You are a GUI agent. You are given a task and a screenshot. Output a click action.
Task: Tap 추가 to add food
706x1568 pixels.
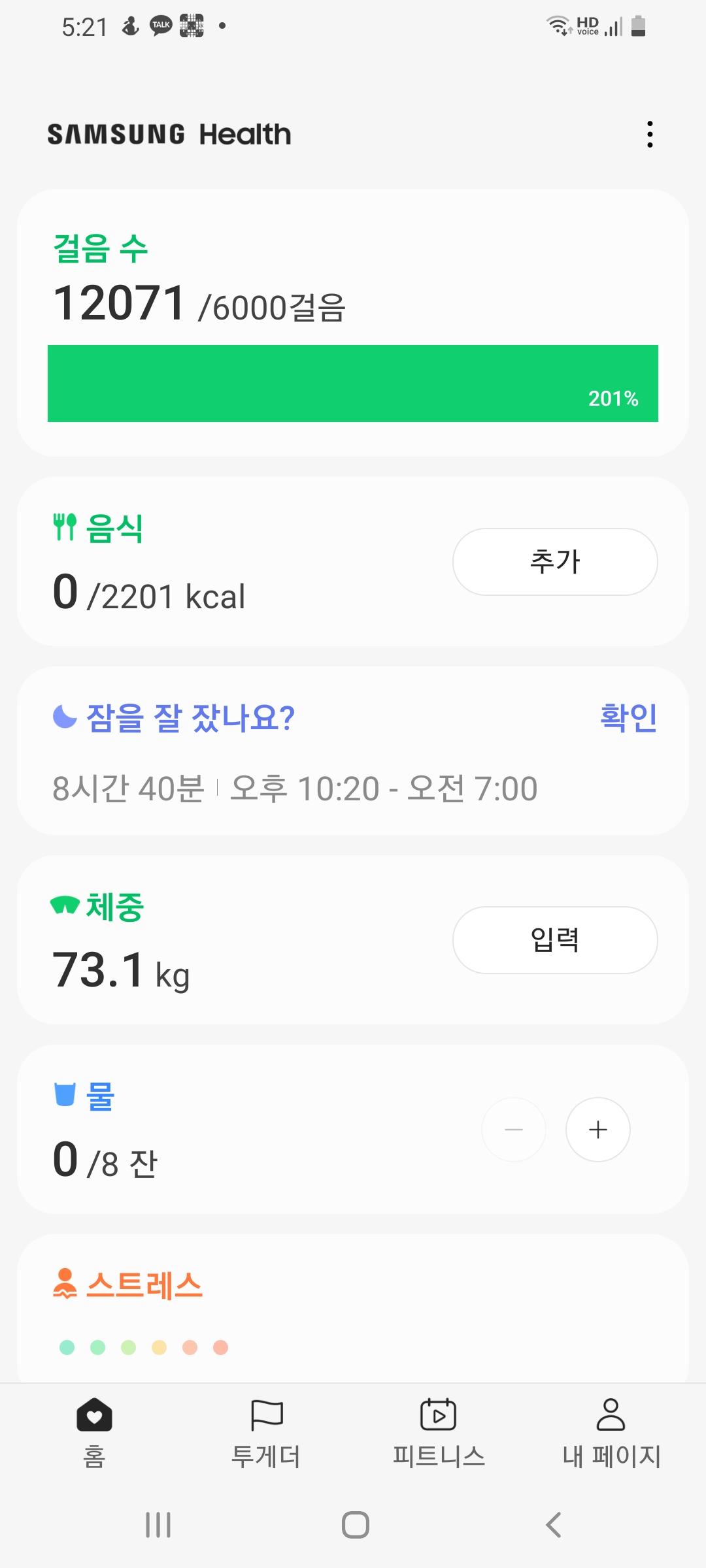tap(555, 562)
